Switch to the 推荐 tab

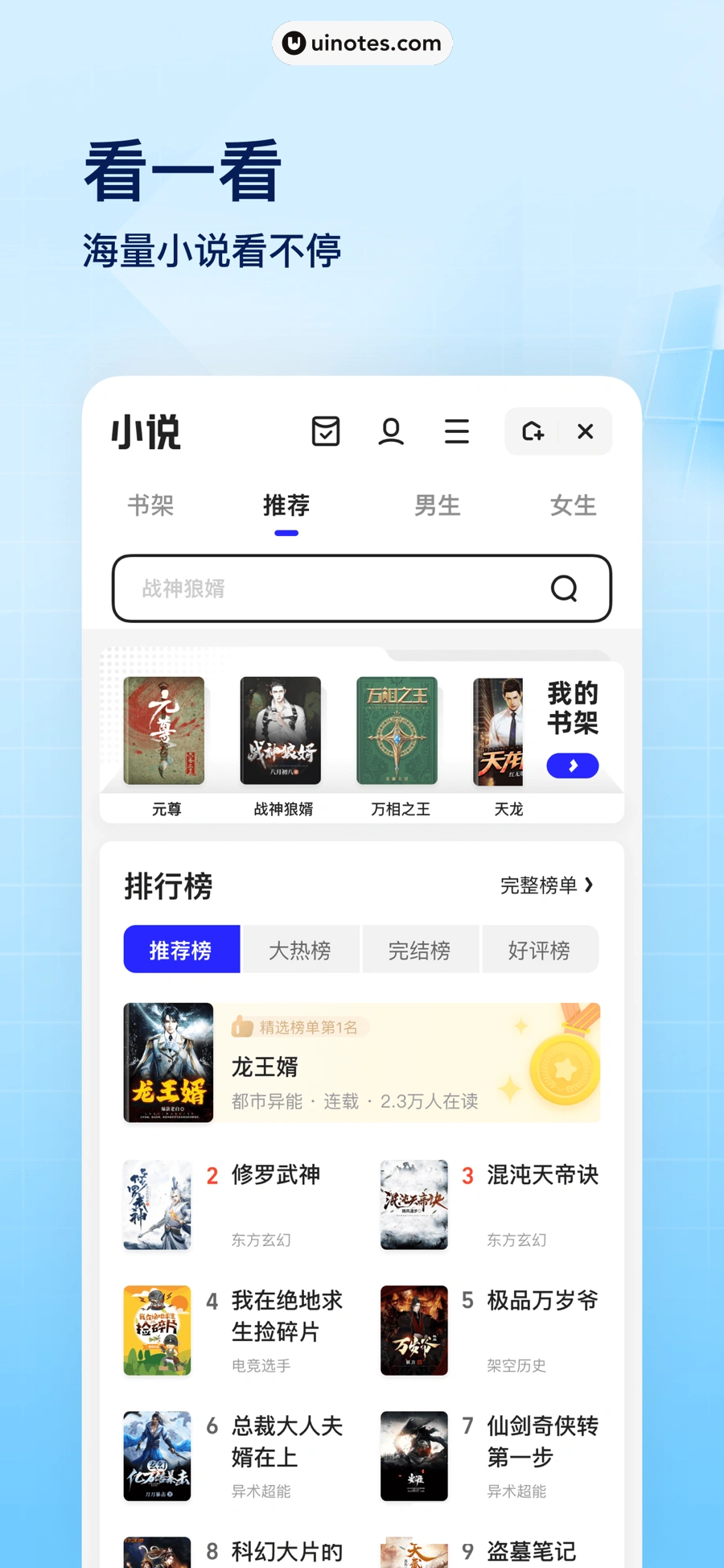(286, 505)
